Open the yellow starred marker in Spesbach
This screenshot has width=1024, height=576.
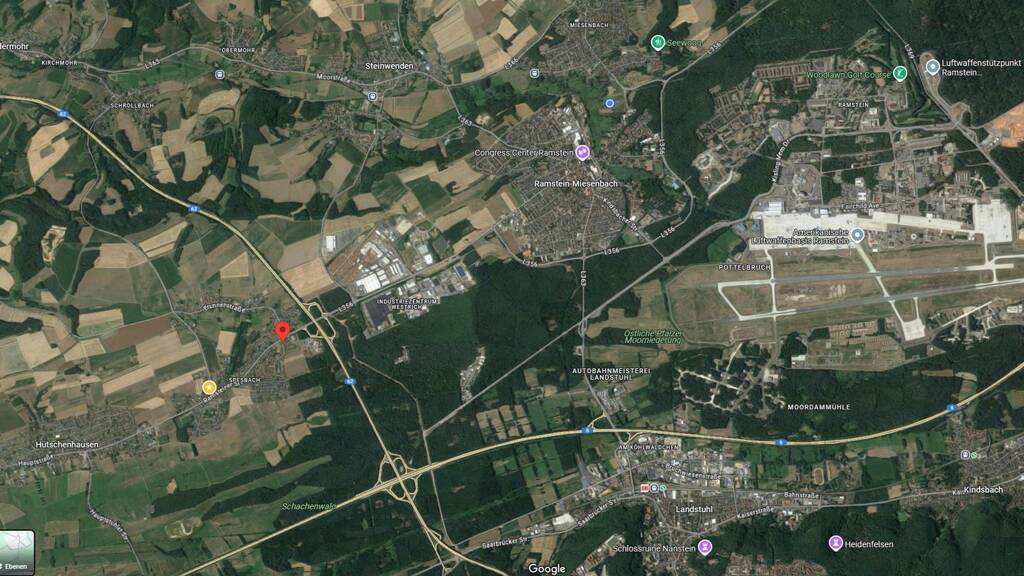point(208,387)
